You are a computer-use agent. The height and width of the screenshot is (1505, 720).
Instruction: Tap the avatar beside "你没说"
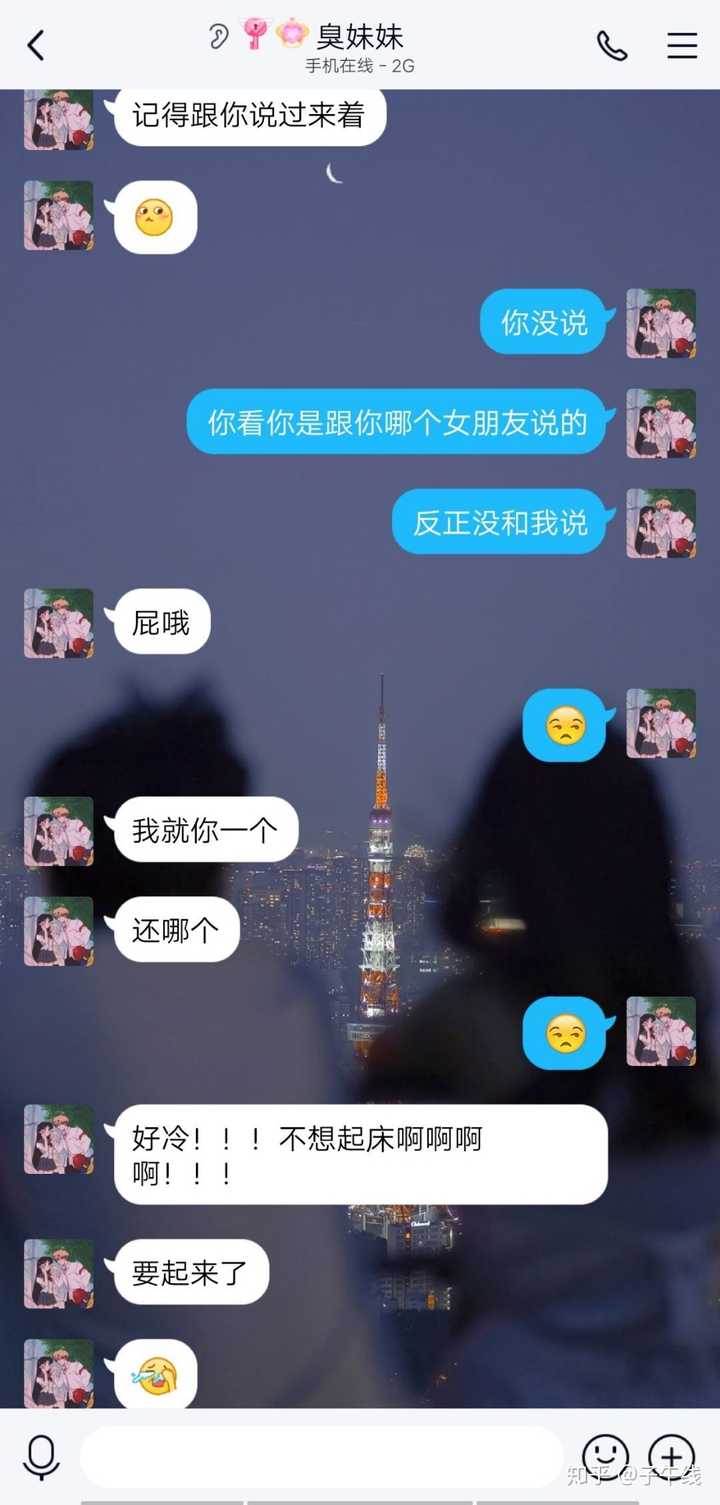pyautogui.click(x=661, y=323)
